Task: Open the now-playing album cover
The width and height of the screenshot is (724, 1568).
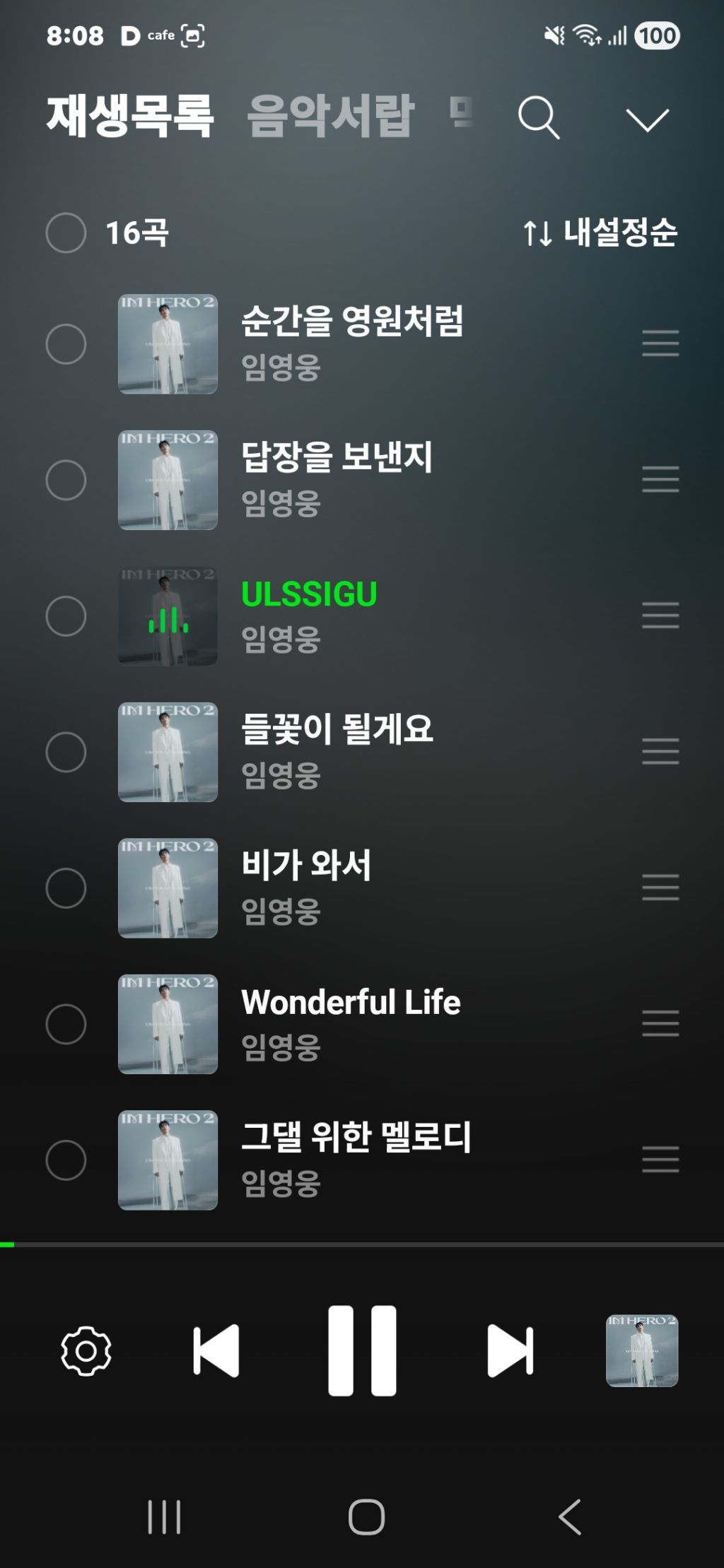Action: point(642,1351)
